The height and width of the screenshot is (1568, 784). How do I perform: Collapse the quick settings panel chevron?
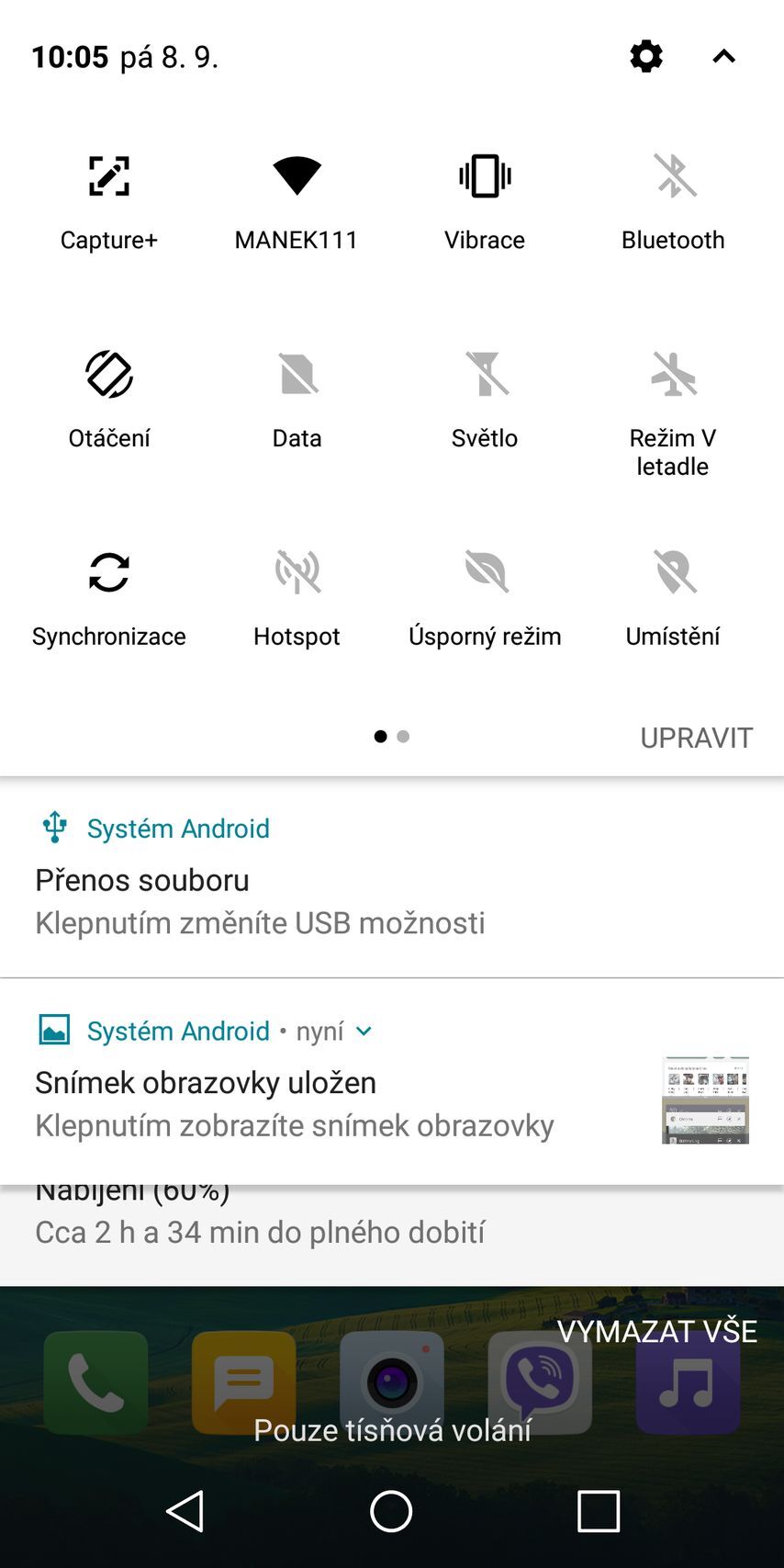click(x=723, y=56)
